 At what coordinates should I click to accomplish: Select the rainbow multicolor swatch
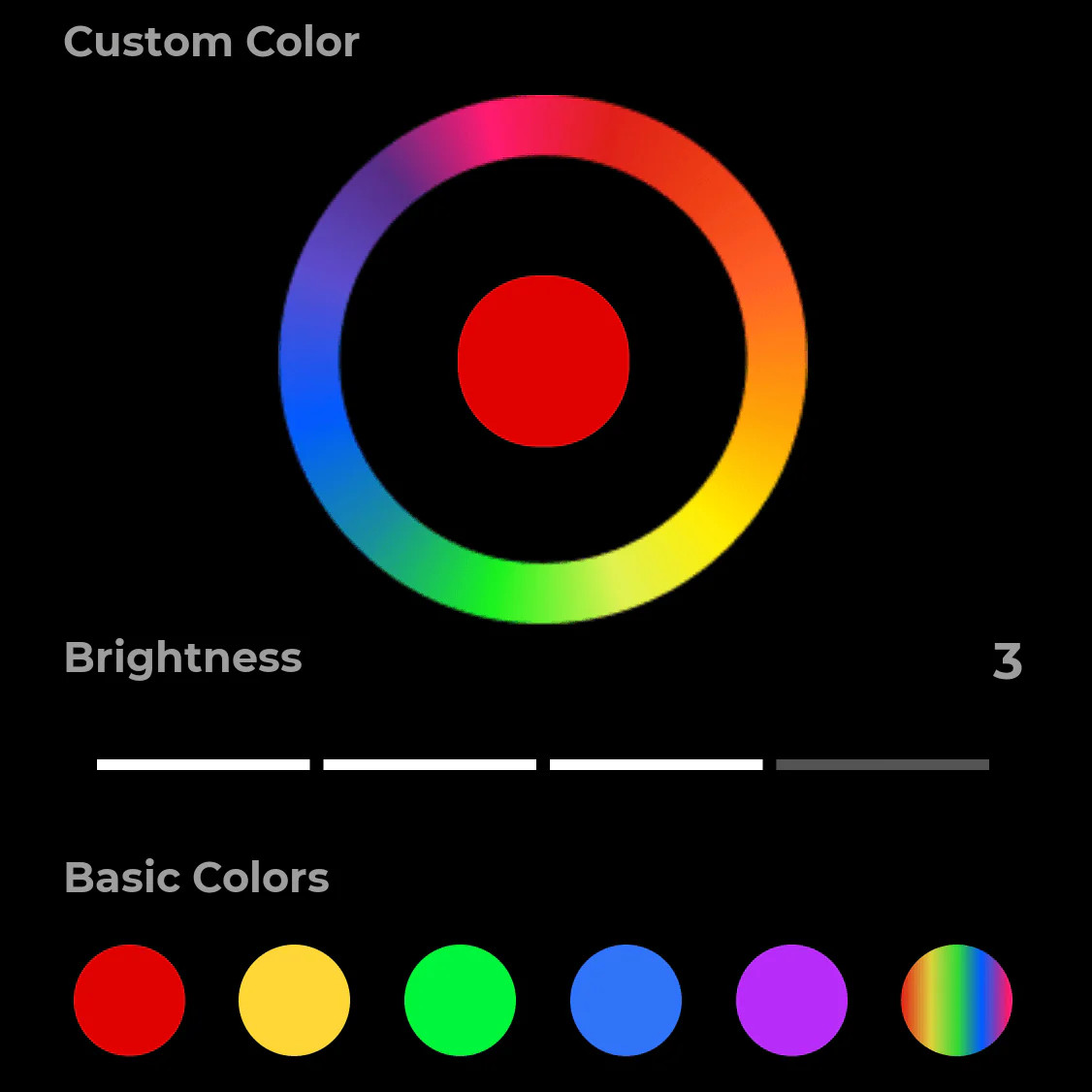pos(956,1000)
